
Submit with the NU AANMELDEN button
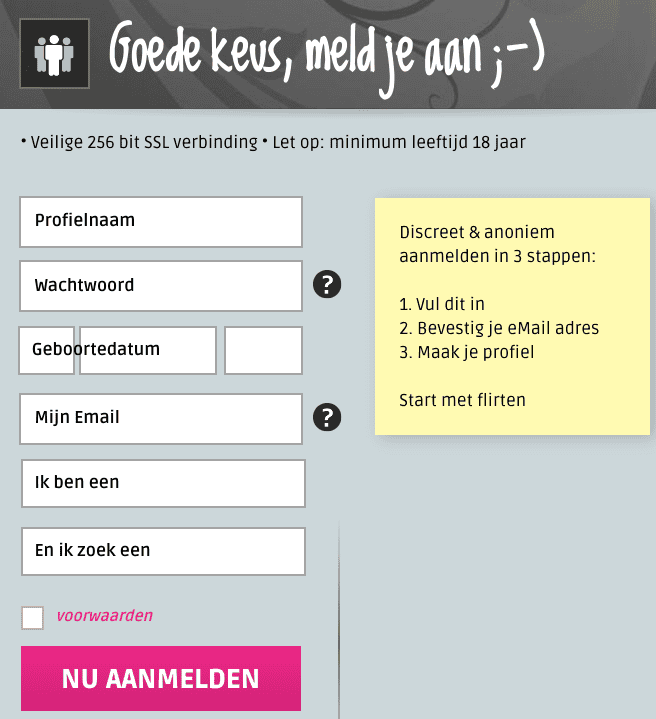tap(161, 678)
